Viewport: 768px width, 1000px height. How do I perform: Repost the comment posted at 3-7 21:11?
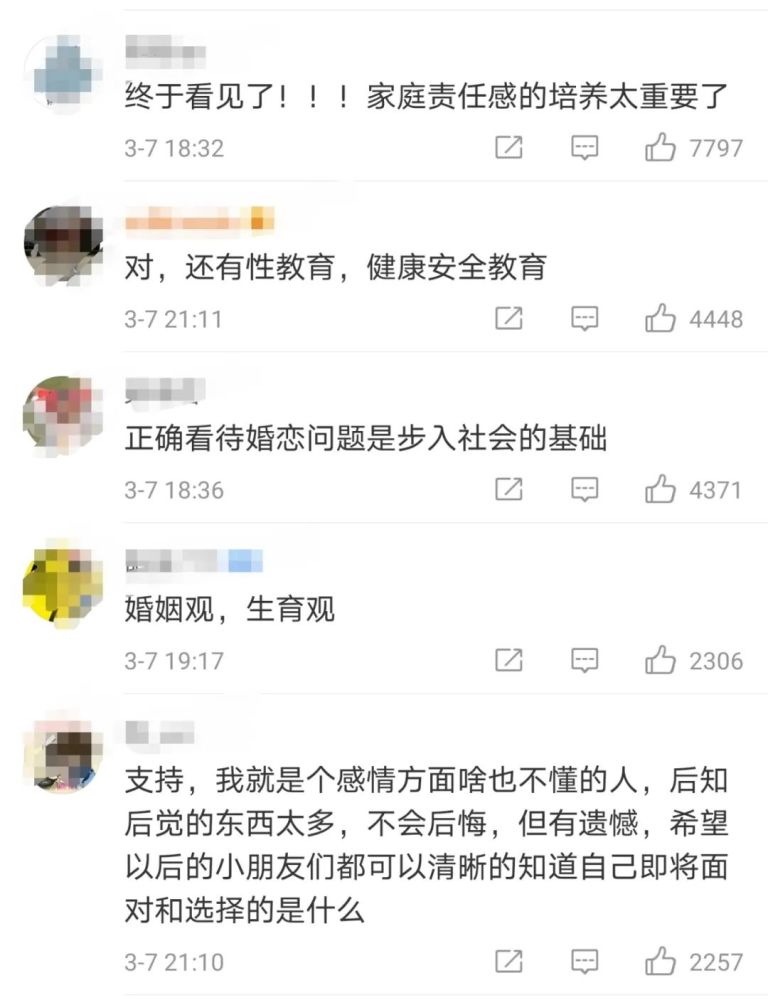click(509, 319)
